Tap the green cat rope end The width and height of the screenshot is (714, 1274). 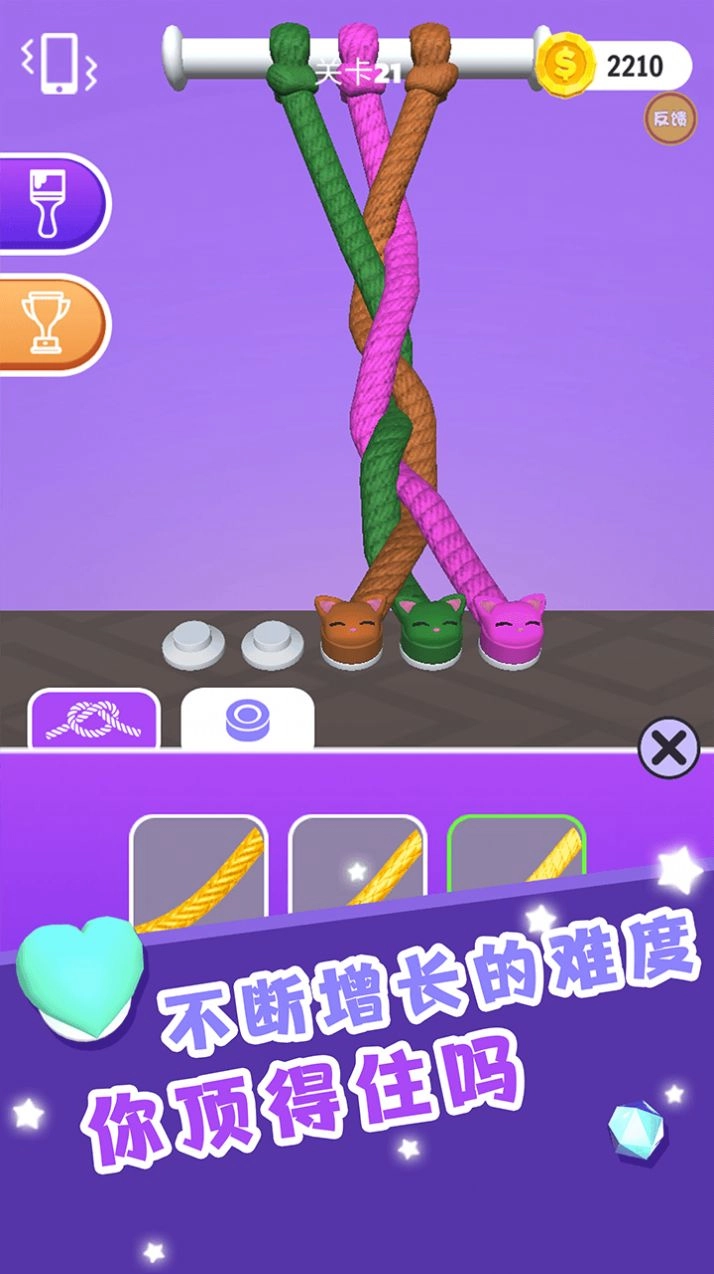pyautogui.click(x=429, y=628)
